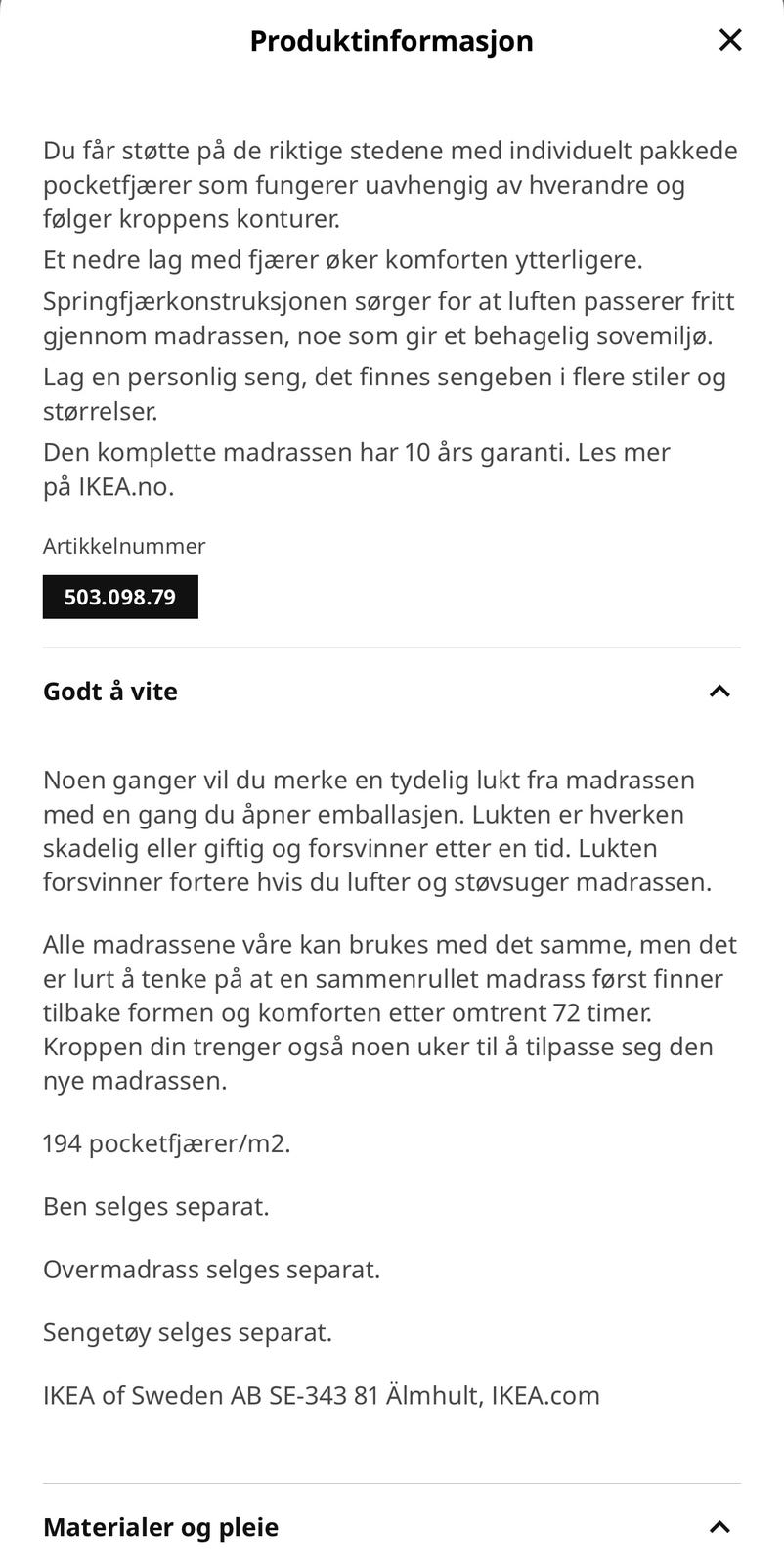
Task: Click the upward chevron beside Godt å vite
Action: point(720,692)
